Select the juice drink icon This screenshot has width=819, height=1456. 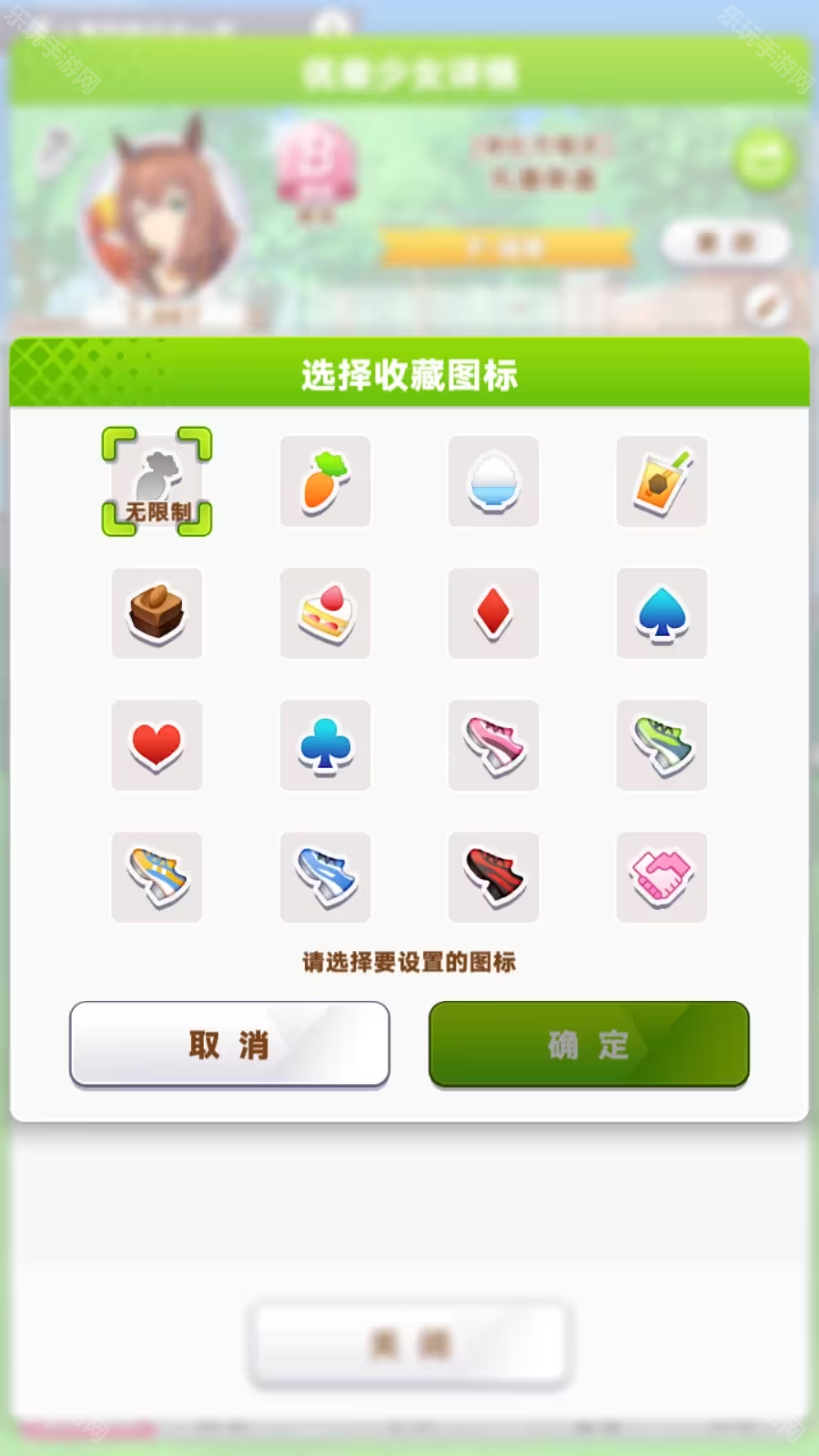click(x=662, y=481)
